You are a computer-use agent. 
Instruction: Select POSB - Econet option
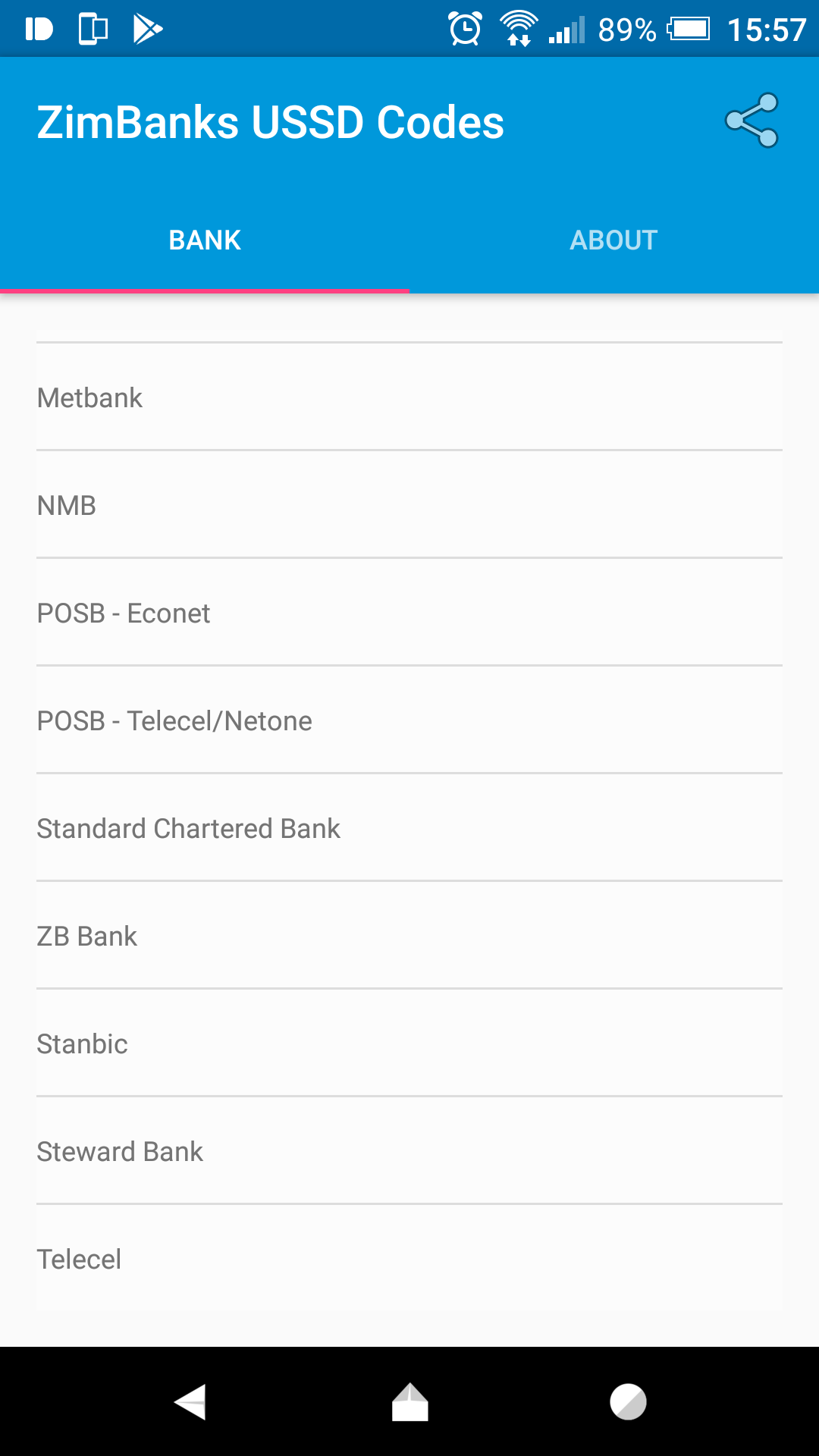click(409, 613)
